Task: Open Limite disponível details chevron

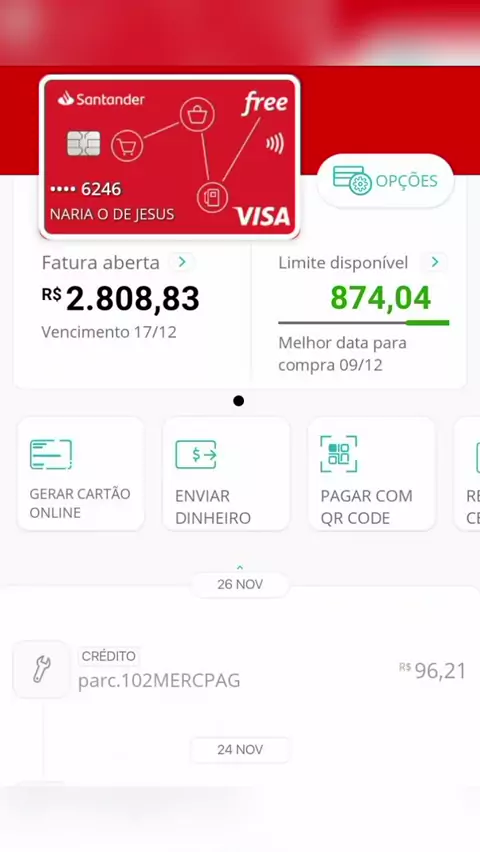Action: click(435, 262)
